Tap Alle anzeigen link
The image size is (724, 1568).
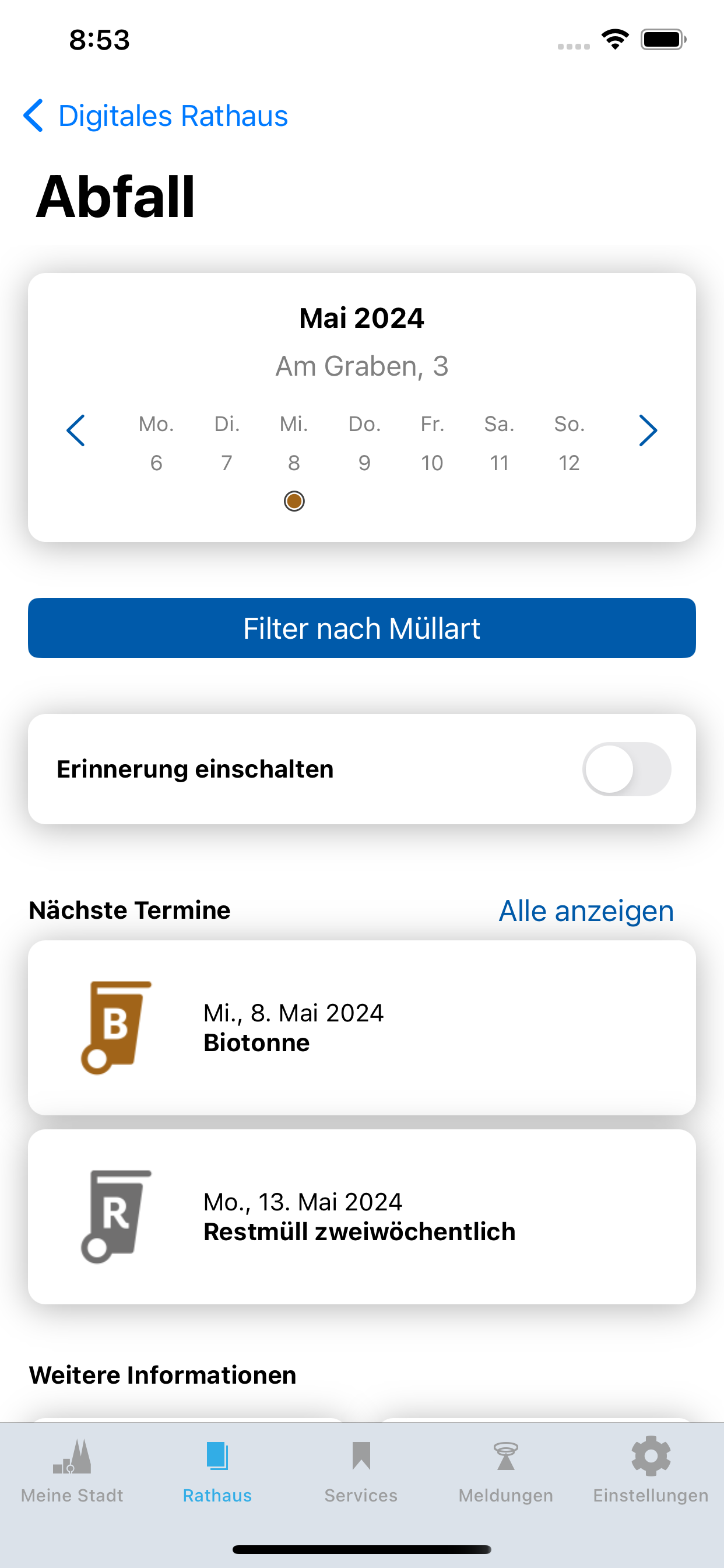click(586, 911)
